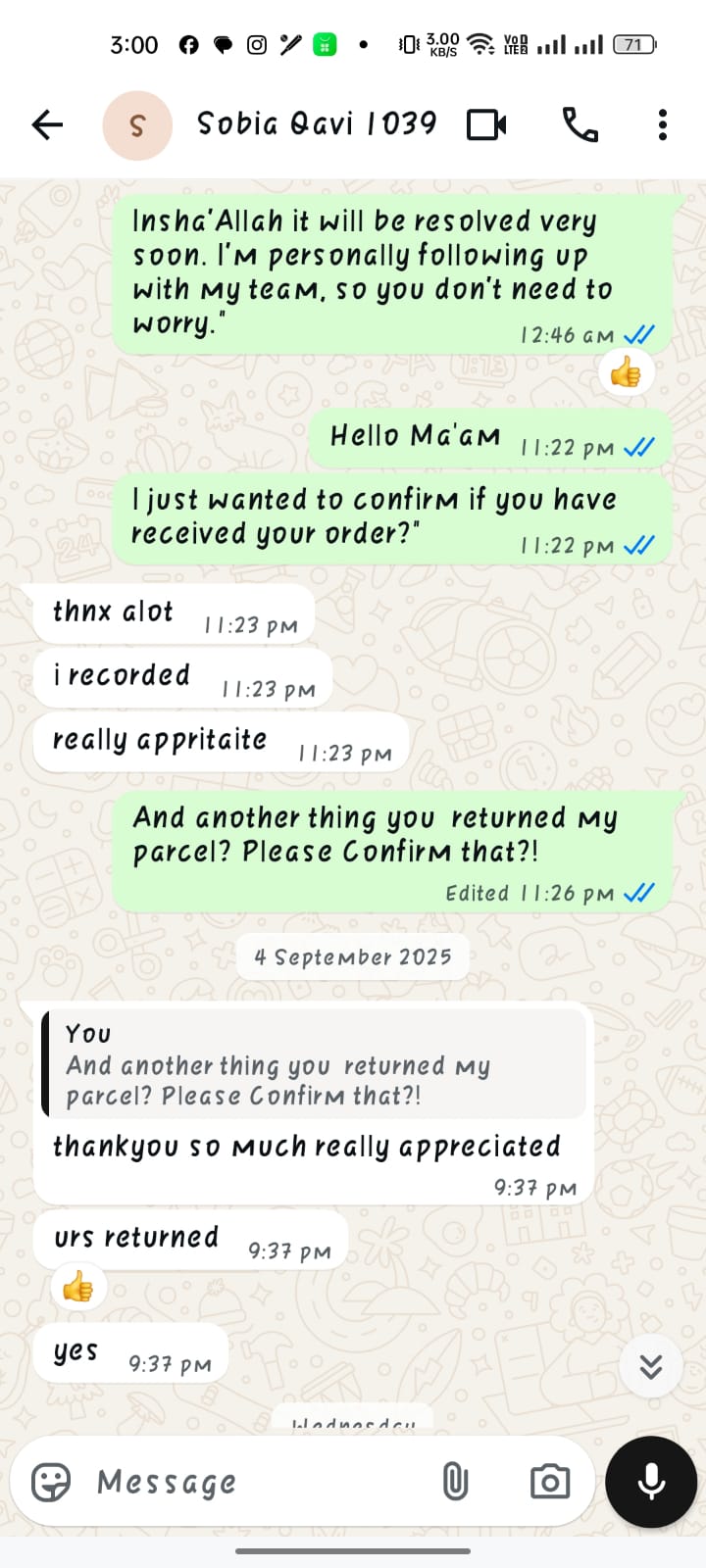
Task: Go back to the chats list
Action: point(47,124)
